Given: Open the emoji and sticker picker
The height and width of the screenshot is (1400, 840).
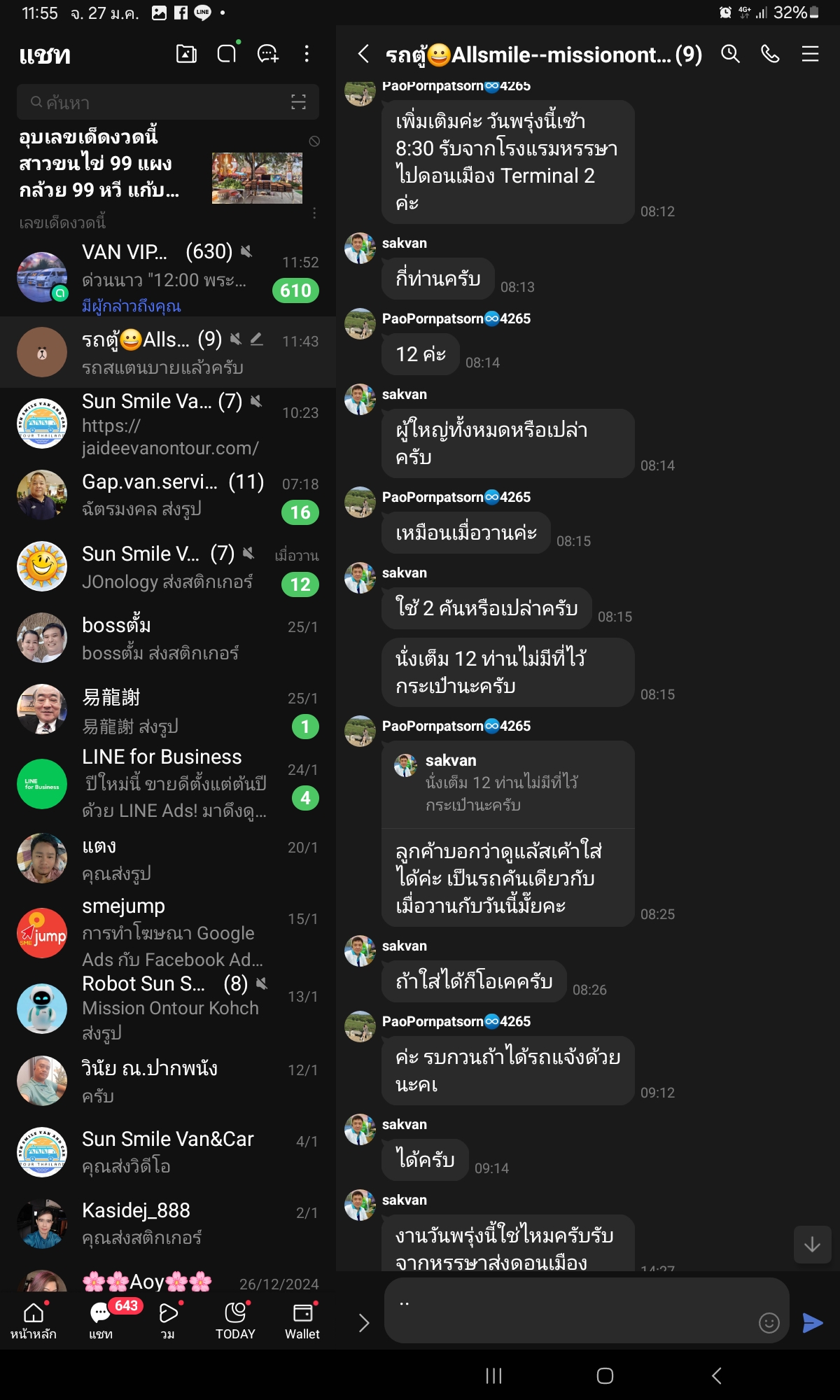Looking at the screenshot, I should (769, 1322).
